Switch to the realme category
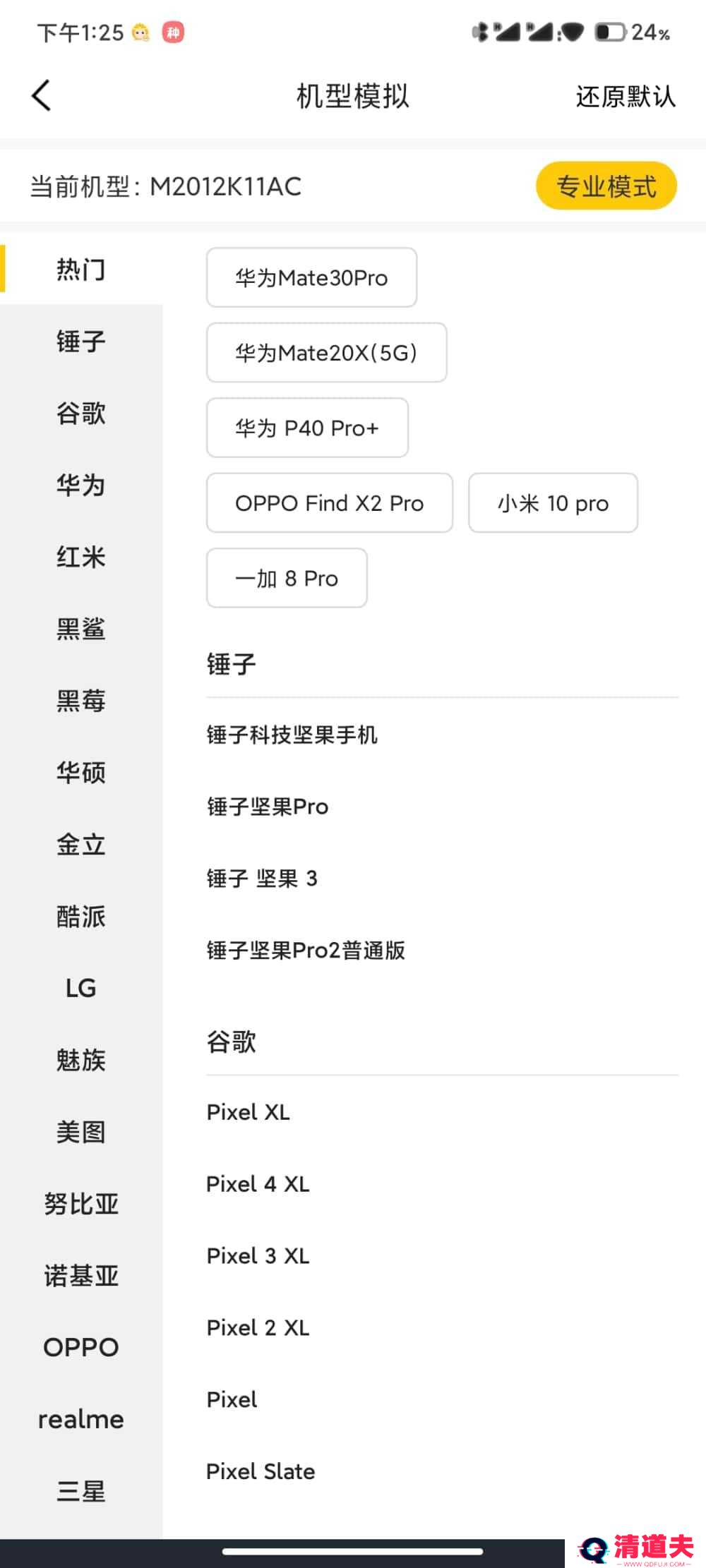The height and width of the screenshot is (1568, 706). pyautogui.click(x=80, y=1419)
